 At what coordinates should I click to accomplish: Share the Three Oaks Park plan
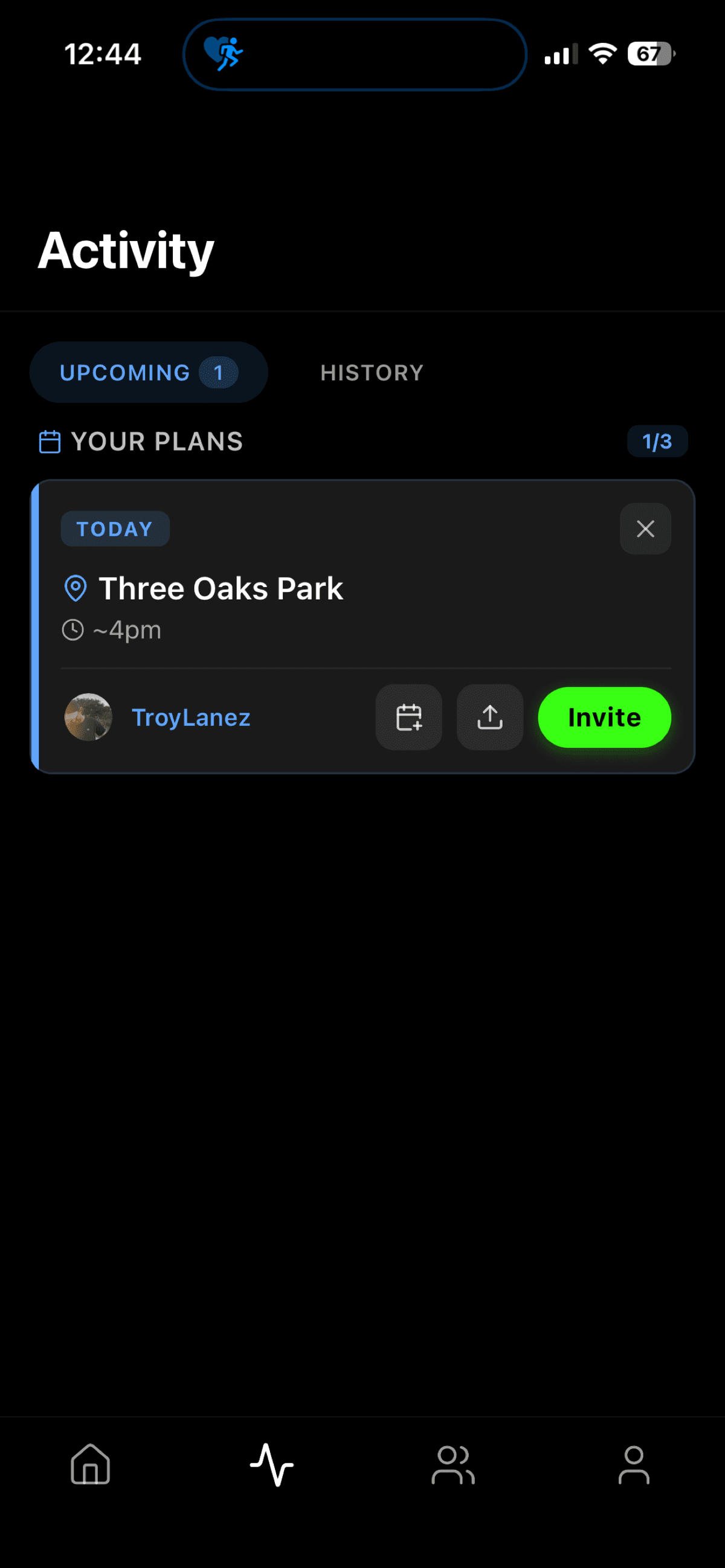click(x=489, y=717)
